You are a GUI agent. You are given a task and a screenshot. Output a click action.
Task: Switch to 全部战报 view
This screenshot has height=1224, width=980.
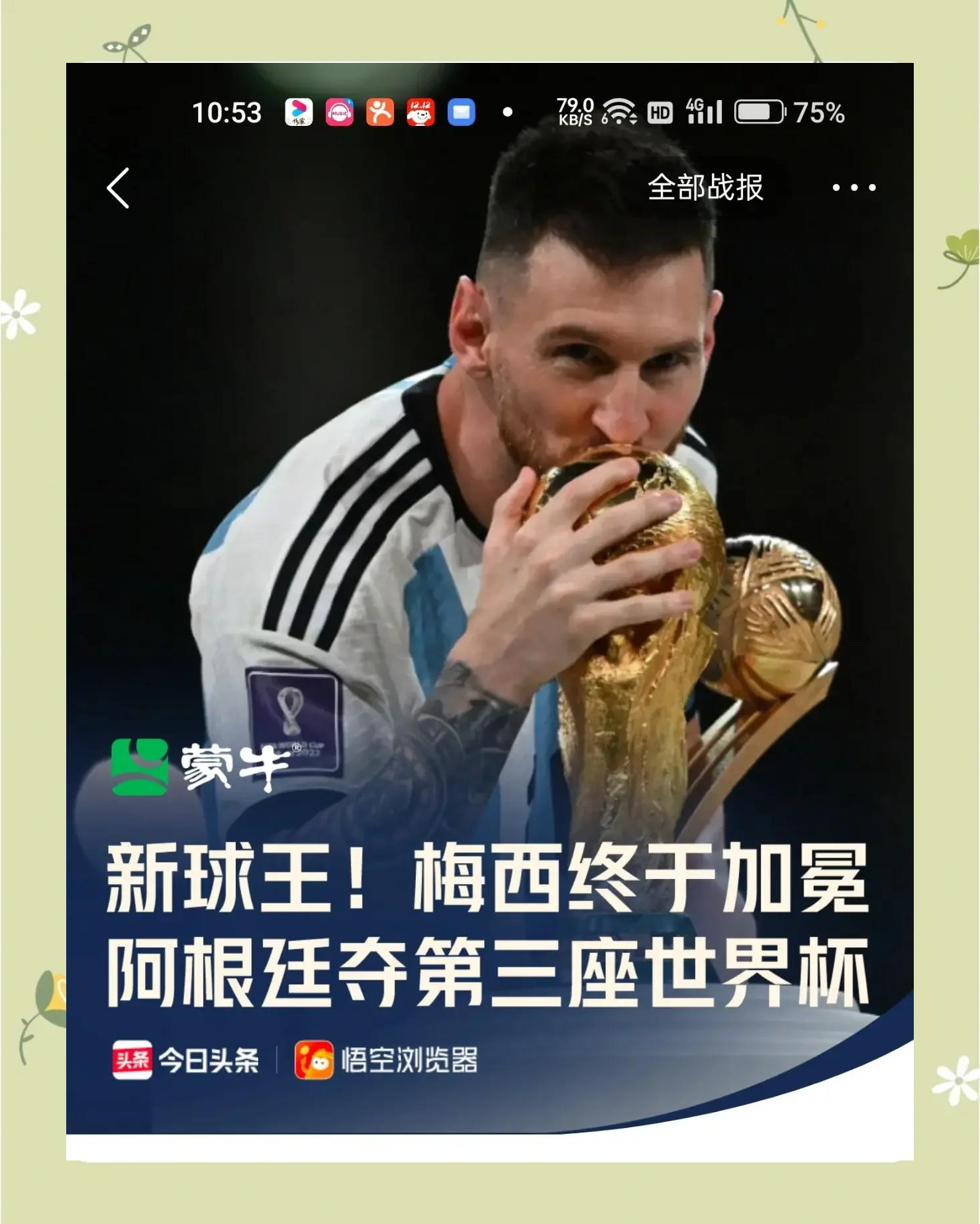pyautogui.click(x=706, y=188)
